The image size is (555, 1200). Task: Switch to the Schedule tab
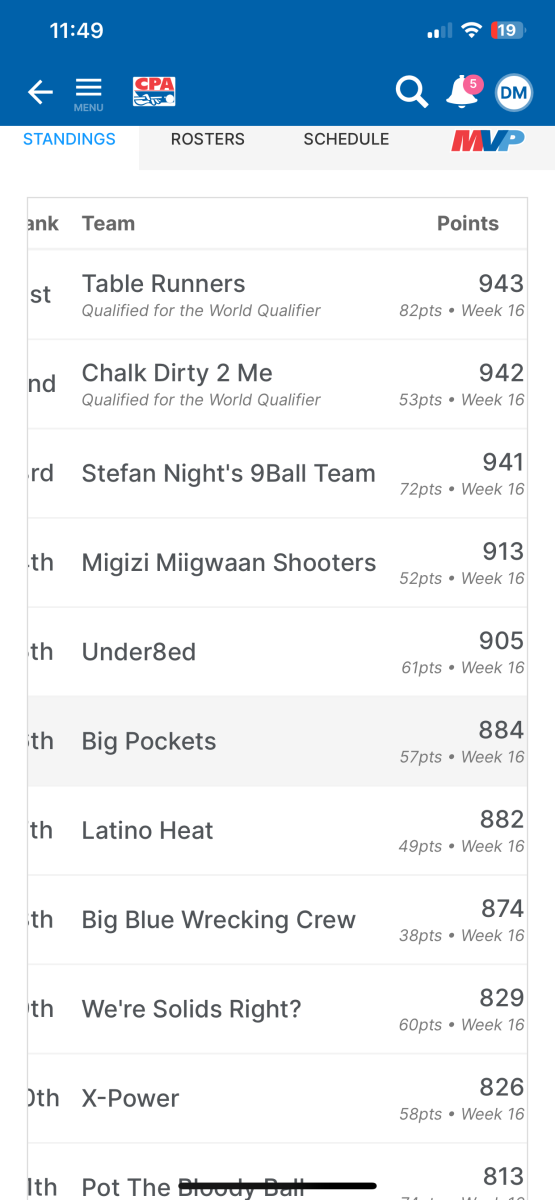[346, 139]
